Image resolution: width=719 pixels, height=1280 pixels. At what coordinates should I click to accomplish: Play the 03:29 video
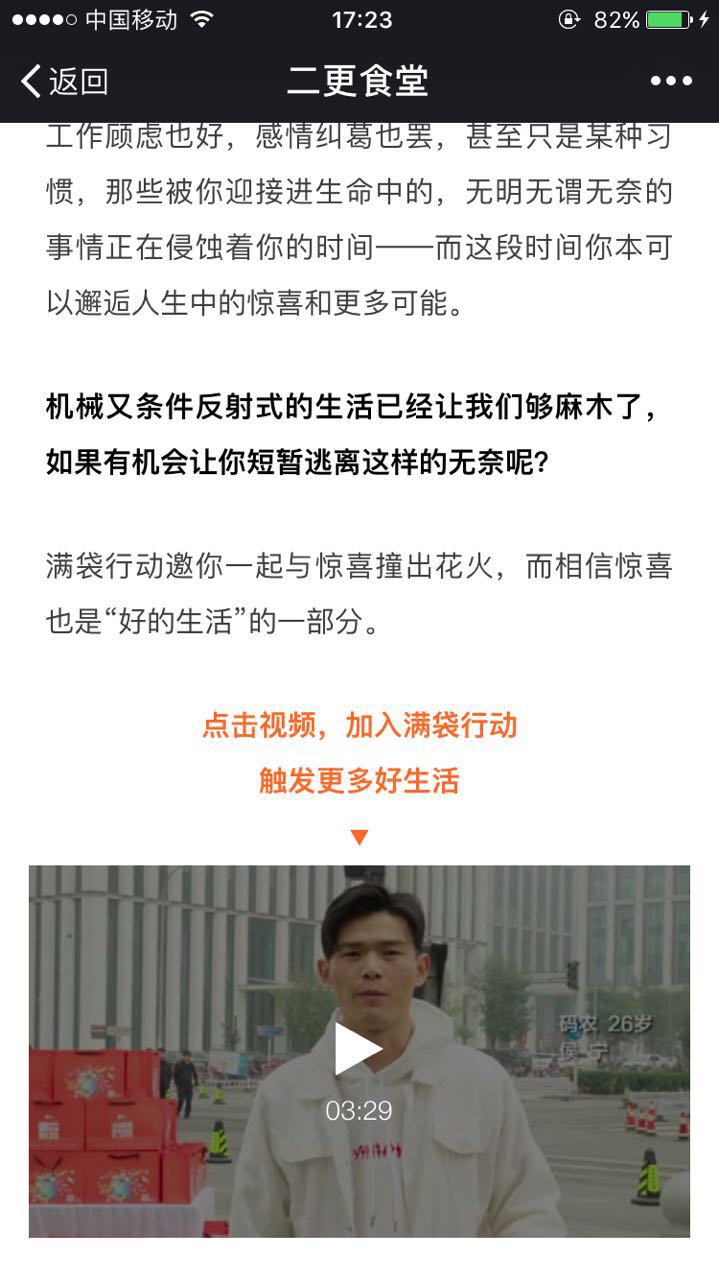coord(358,1048)
